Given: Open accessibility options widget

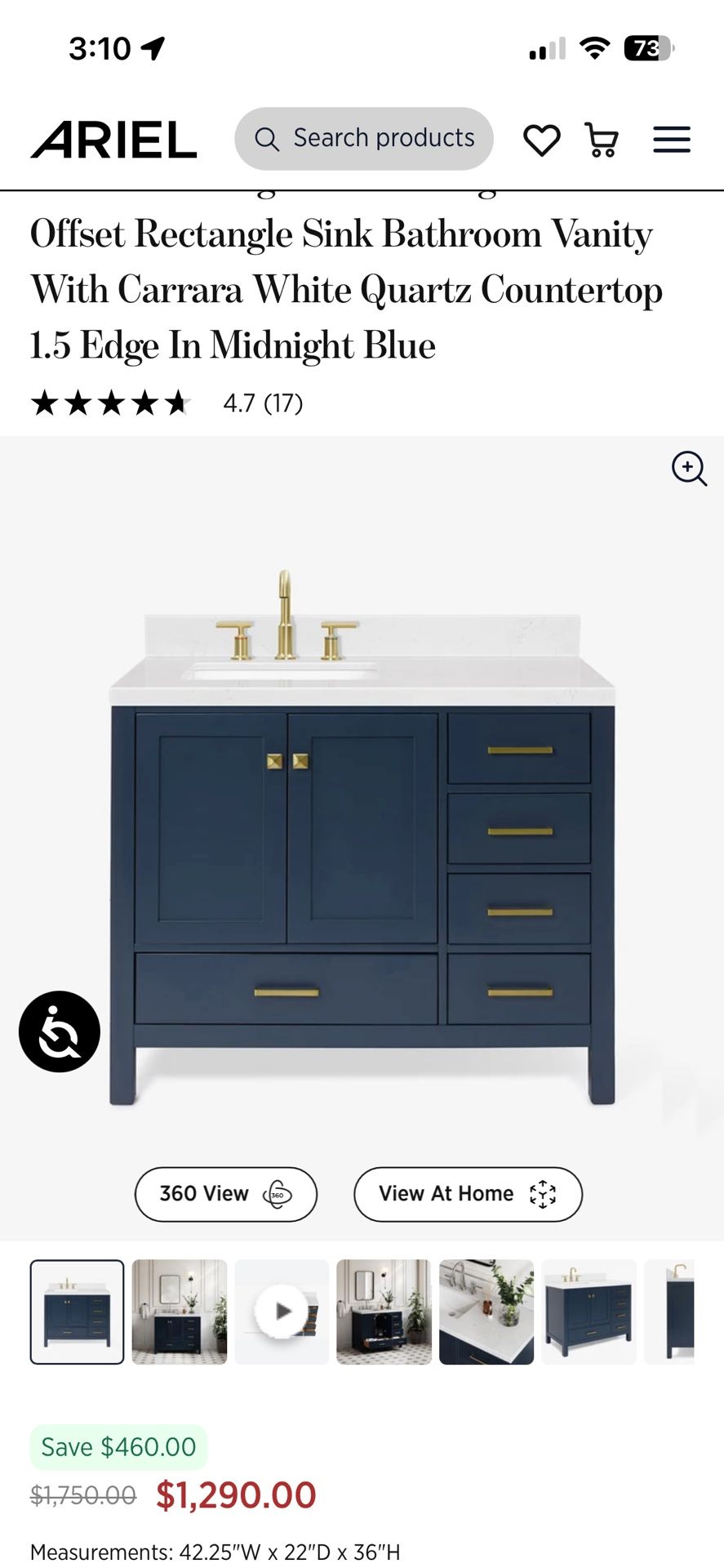Looking at the screenshot, I should [x=60, y=1031].
